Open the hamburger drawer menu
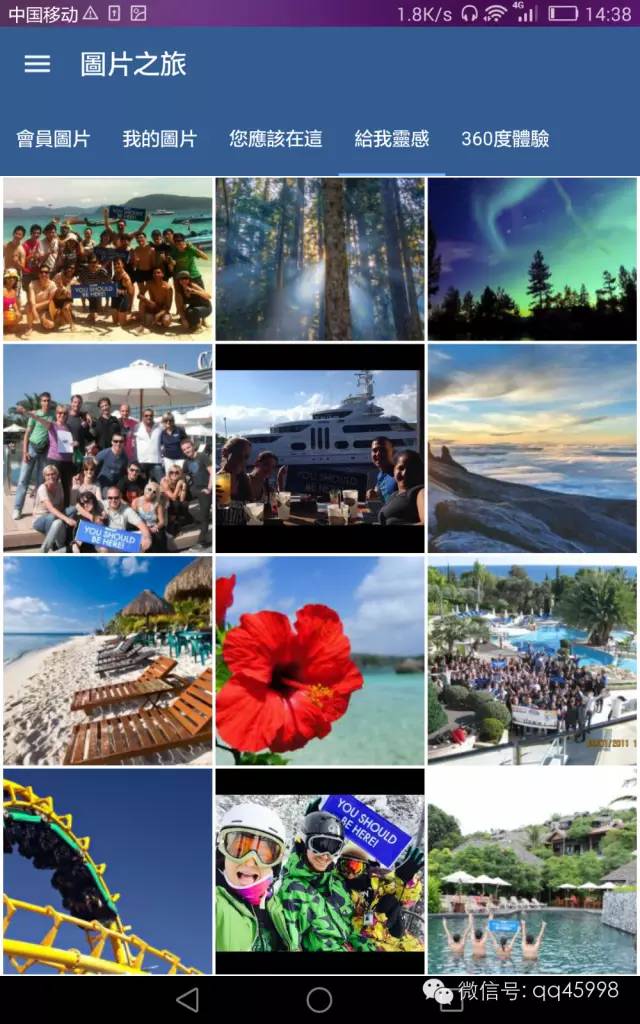 pyautogui.click(x=37, y=64)
